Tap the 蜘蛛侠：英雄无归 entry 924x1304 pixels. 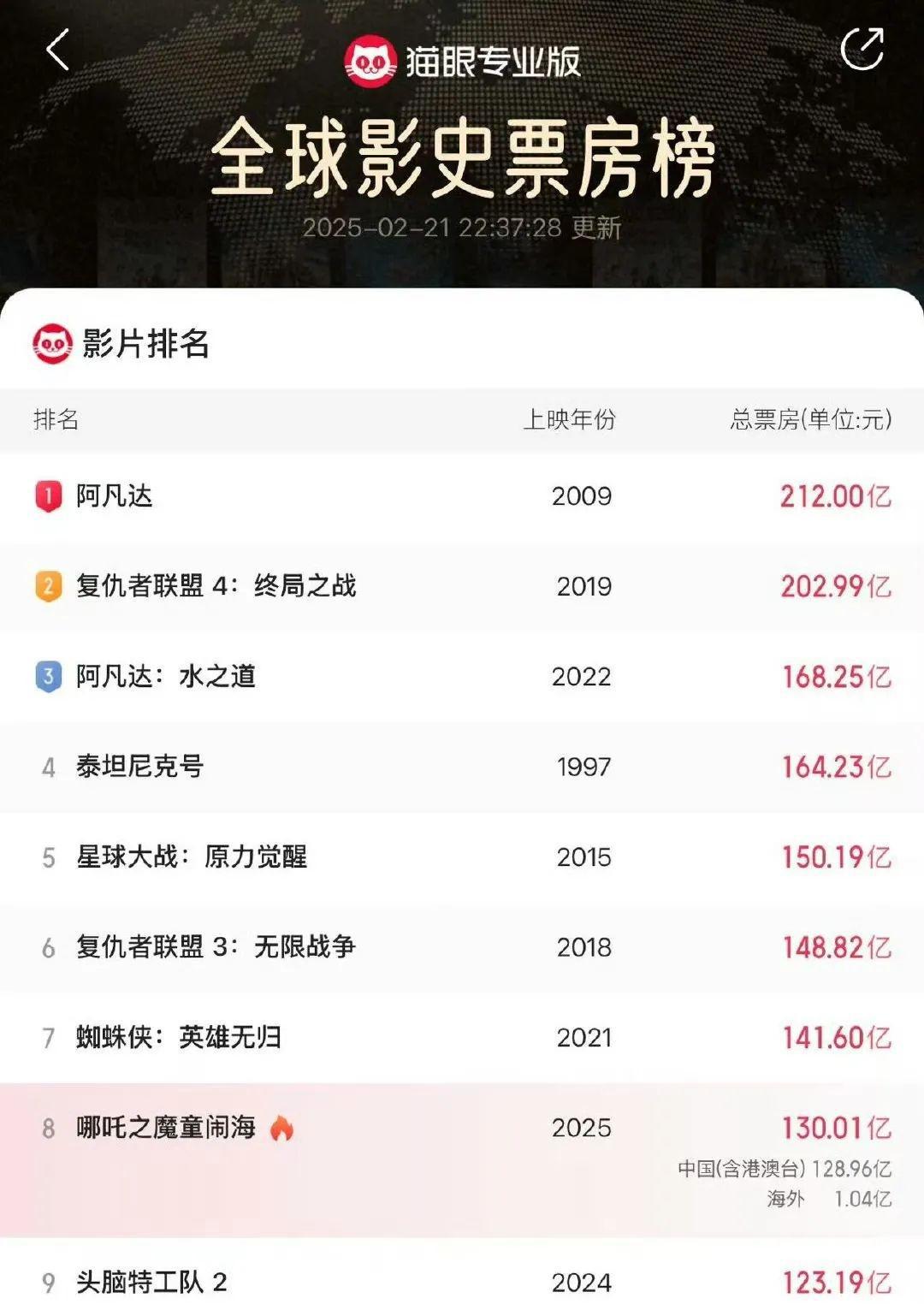pos(462,1038)
